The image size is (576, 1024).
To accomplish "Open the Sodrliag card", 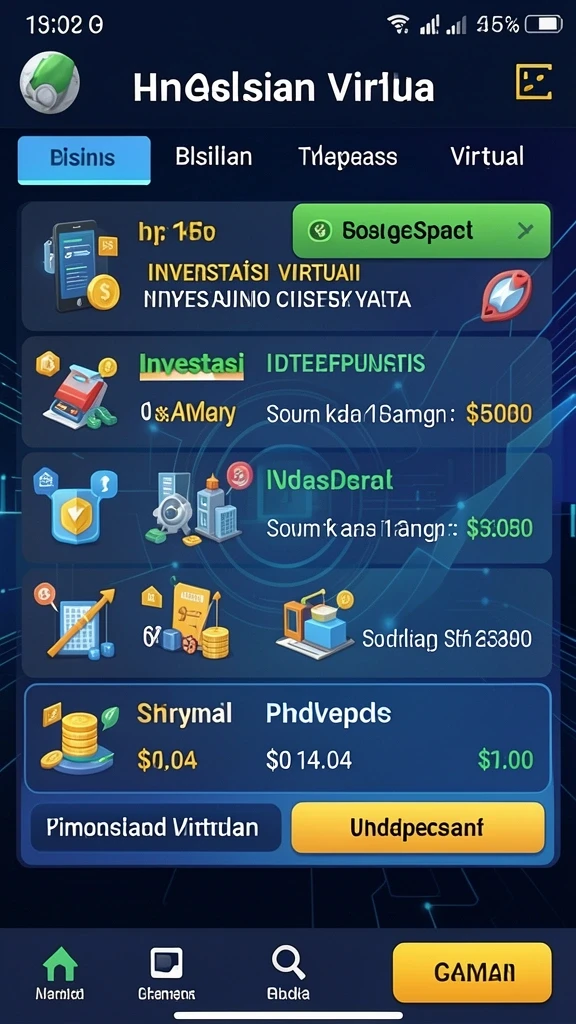I will (287, 622).
